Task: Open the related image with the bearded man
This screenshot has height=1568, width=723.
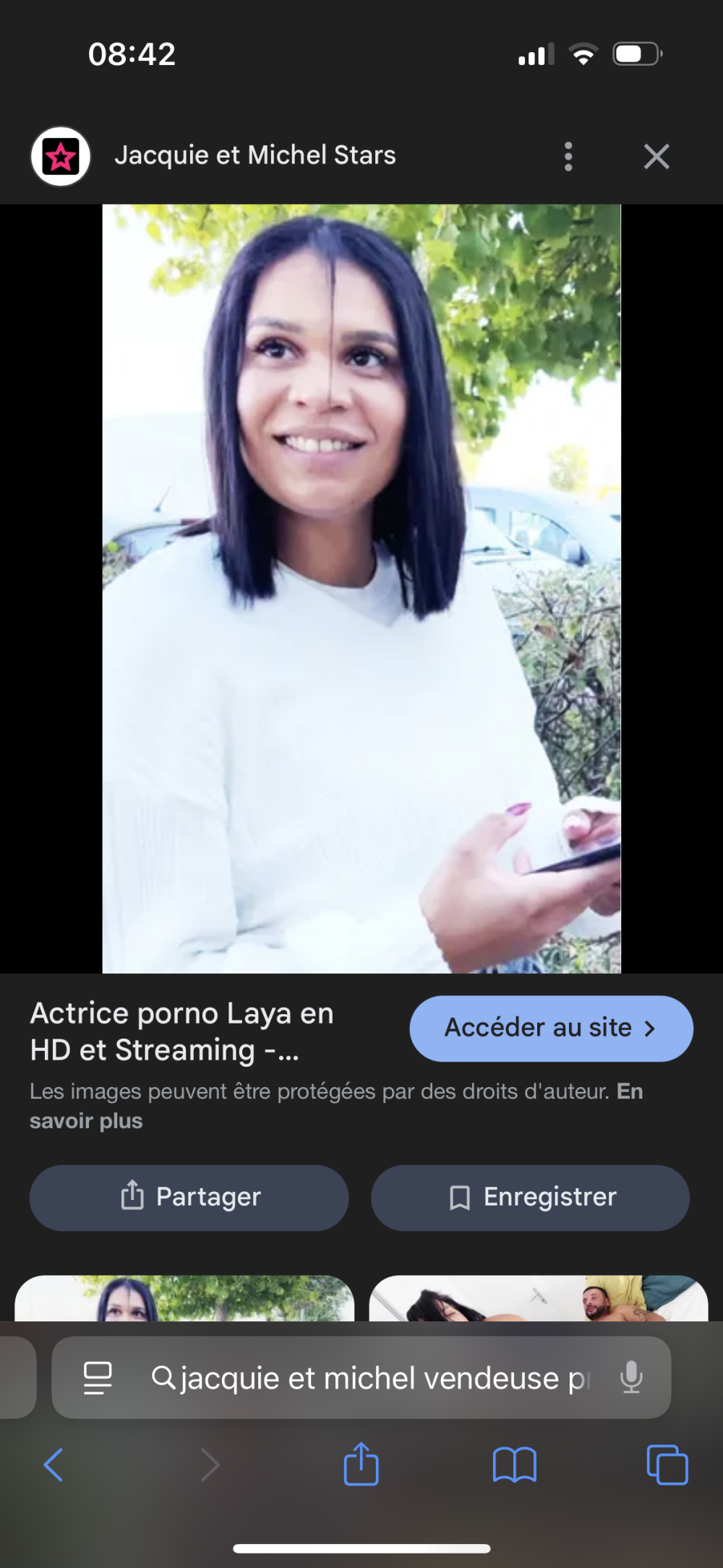Action: point(538,1298)
